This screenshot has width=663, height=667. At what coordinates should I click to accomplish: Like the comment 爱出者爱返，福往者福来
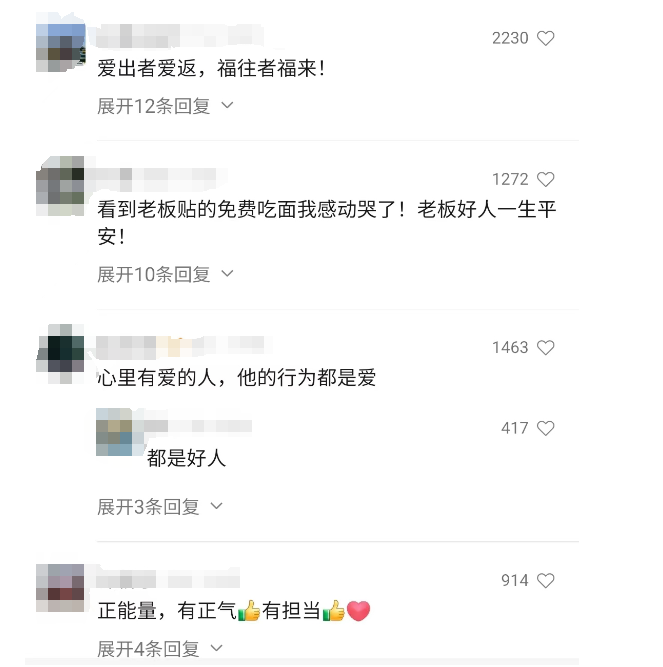(x=545, y=38)
